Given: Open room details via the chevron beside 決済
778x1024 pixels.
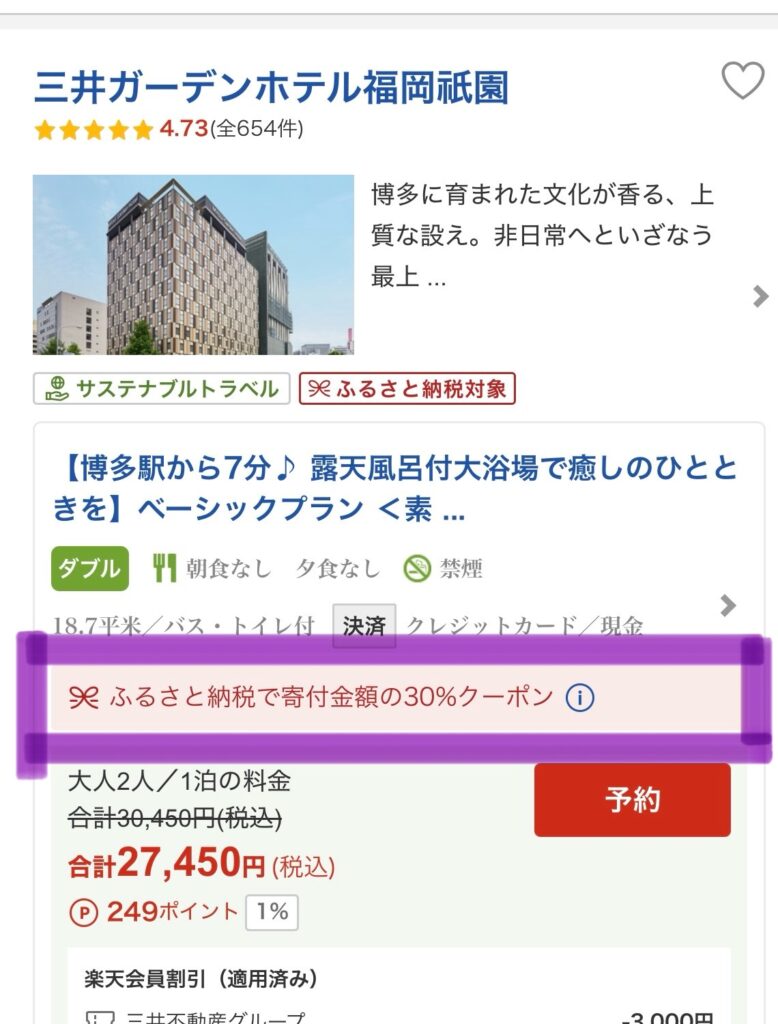Looking at the screenshot, I should tap(728, 605).
